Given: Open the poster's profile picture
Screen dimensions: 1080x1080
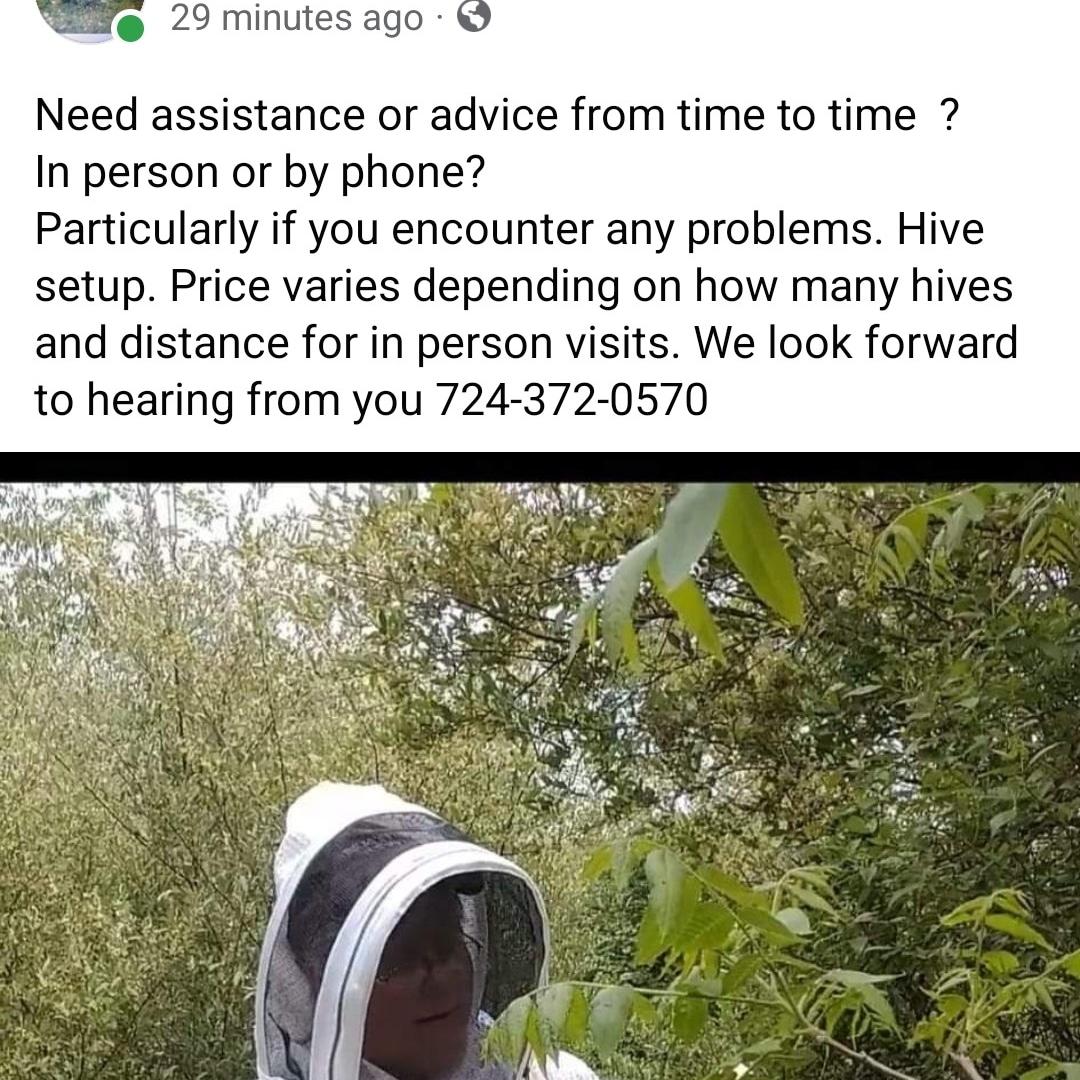Looking at the screenshot, I should [90, 17].
